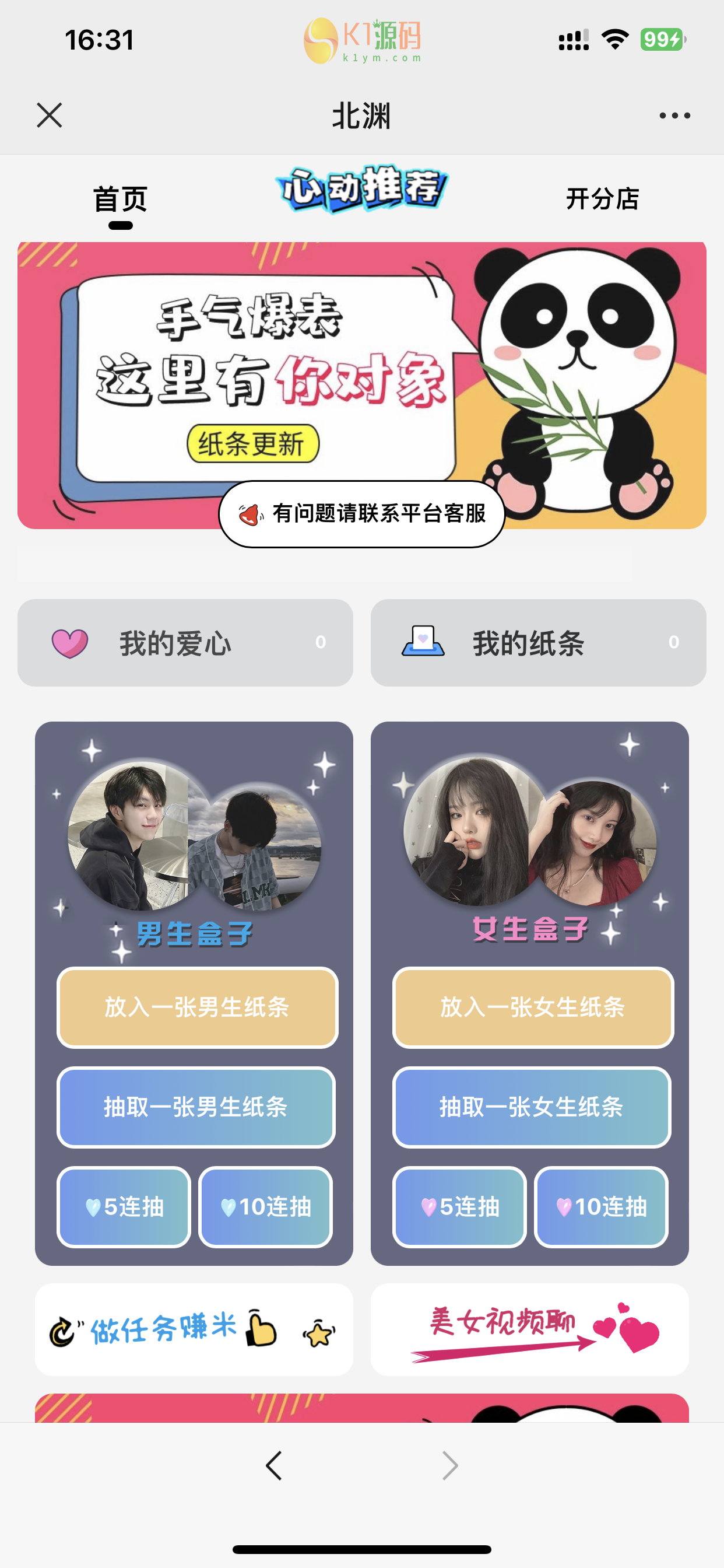
Task: Switch to the 开分店 tab
Action: 602,199
